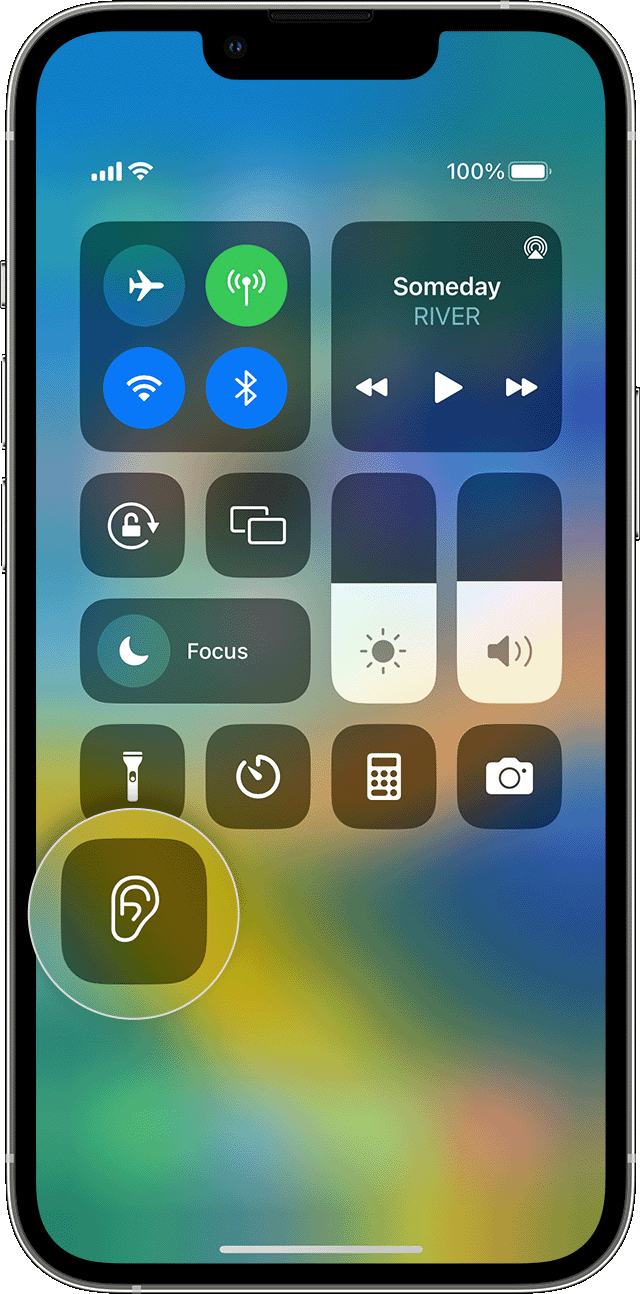Open AirPlay audio output options
Screen dimensions: 640x1294
coord(535,249)
